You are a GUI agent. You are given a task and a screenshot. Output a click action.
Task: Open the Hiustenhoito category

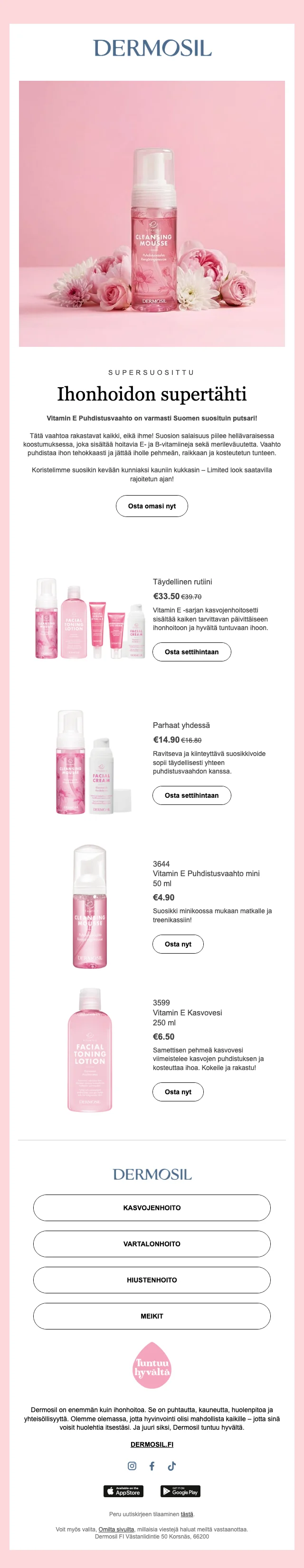[152, 1280]
